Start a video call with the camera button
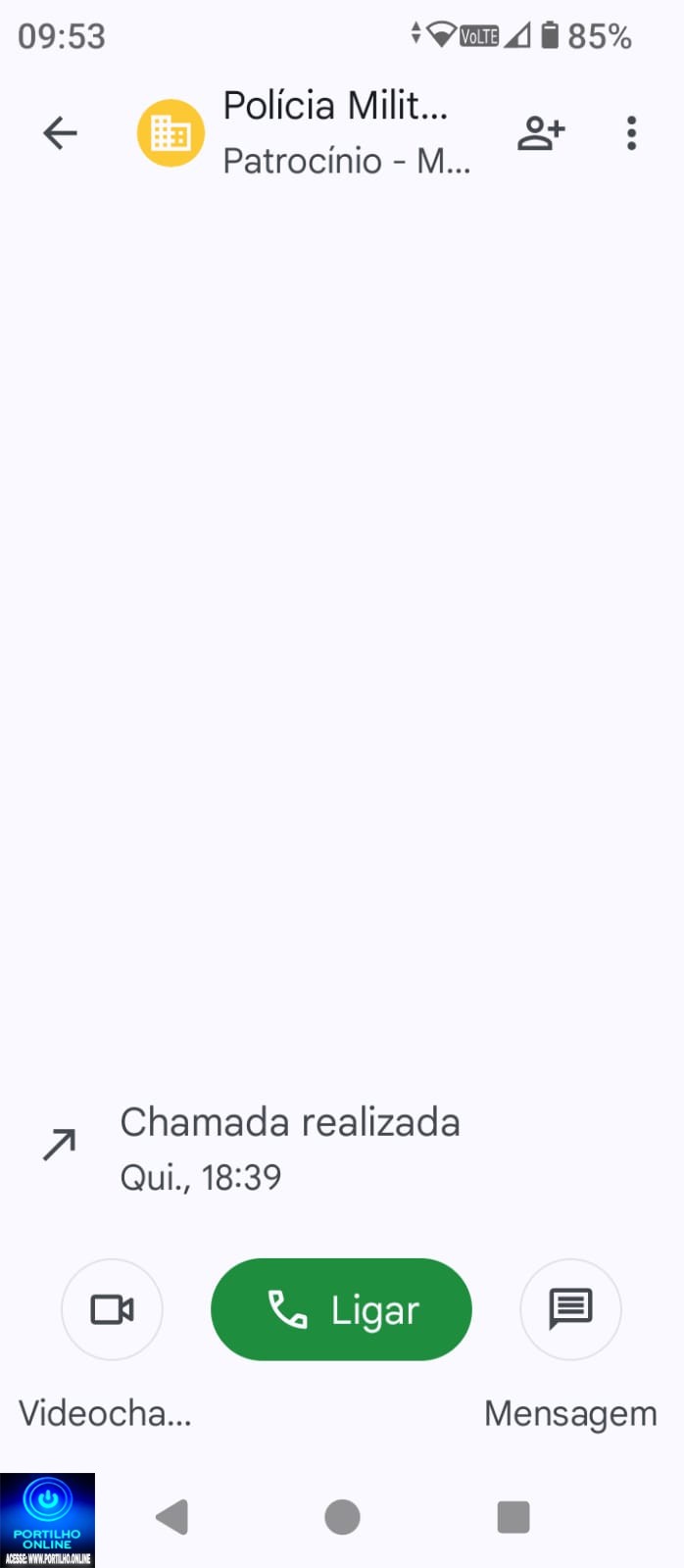This screenshot has width=684, height=1568. pos(112,1309)
